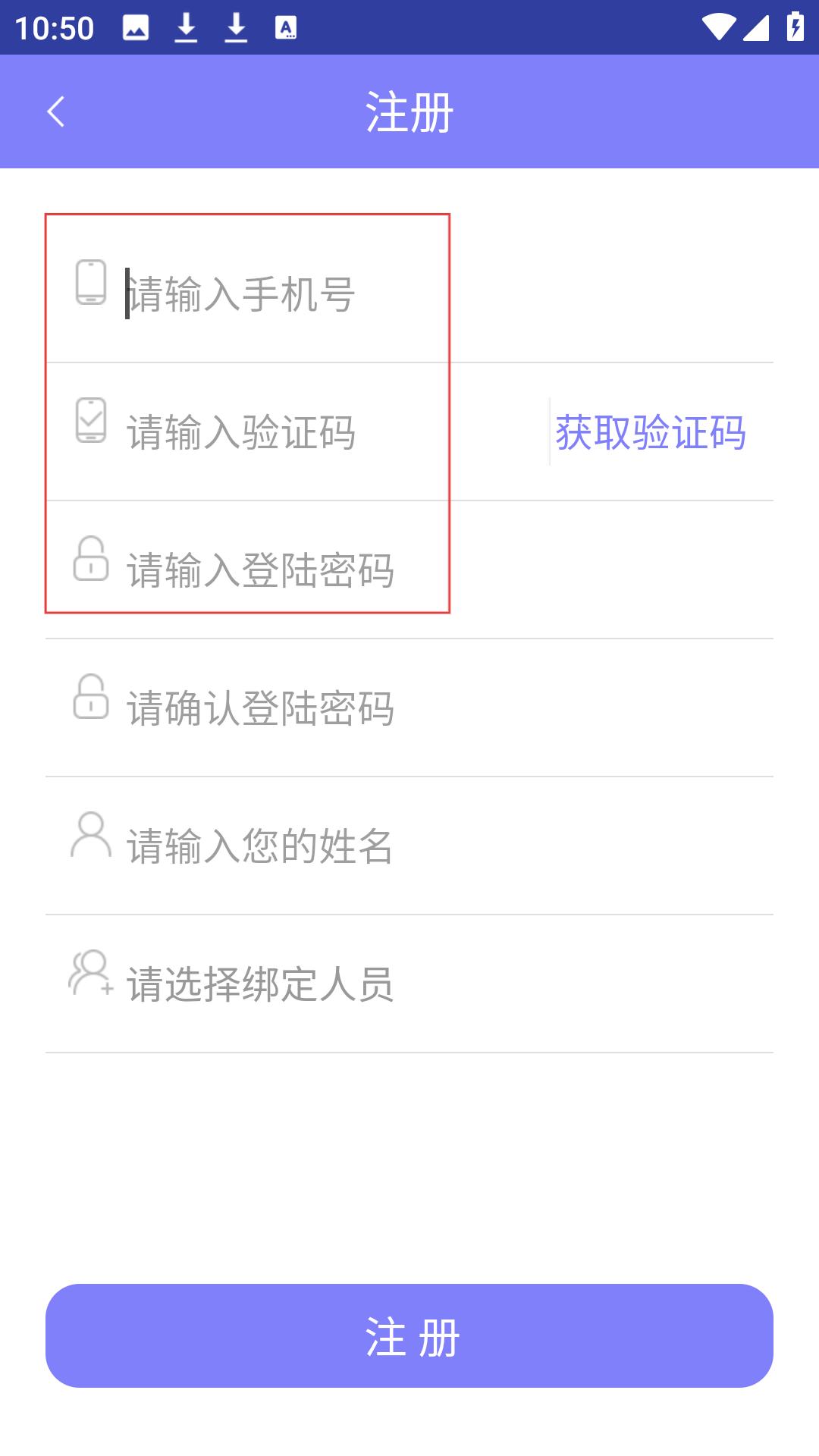The image size is (819, 1456).
Task: Tap the confirm login password field
Action: (x=447, y=708)
